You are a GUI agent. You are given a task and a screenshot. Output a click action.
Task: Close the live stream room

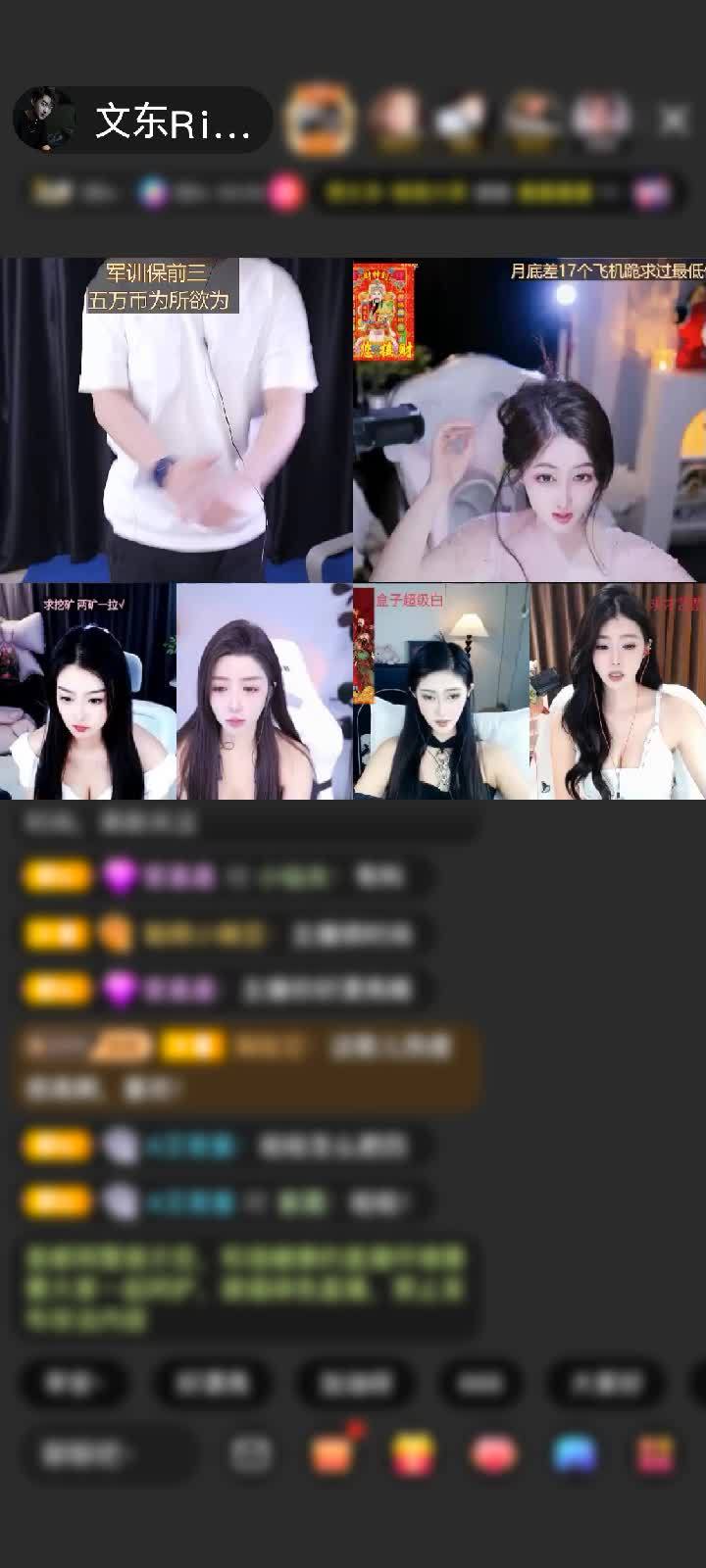674,120
